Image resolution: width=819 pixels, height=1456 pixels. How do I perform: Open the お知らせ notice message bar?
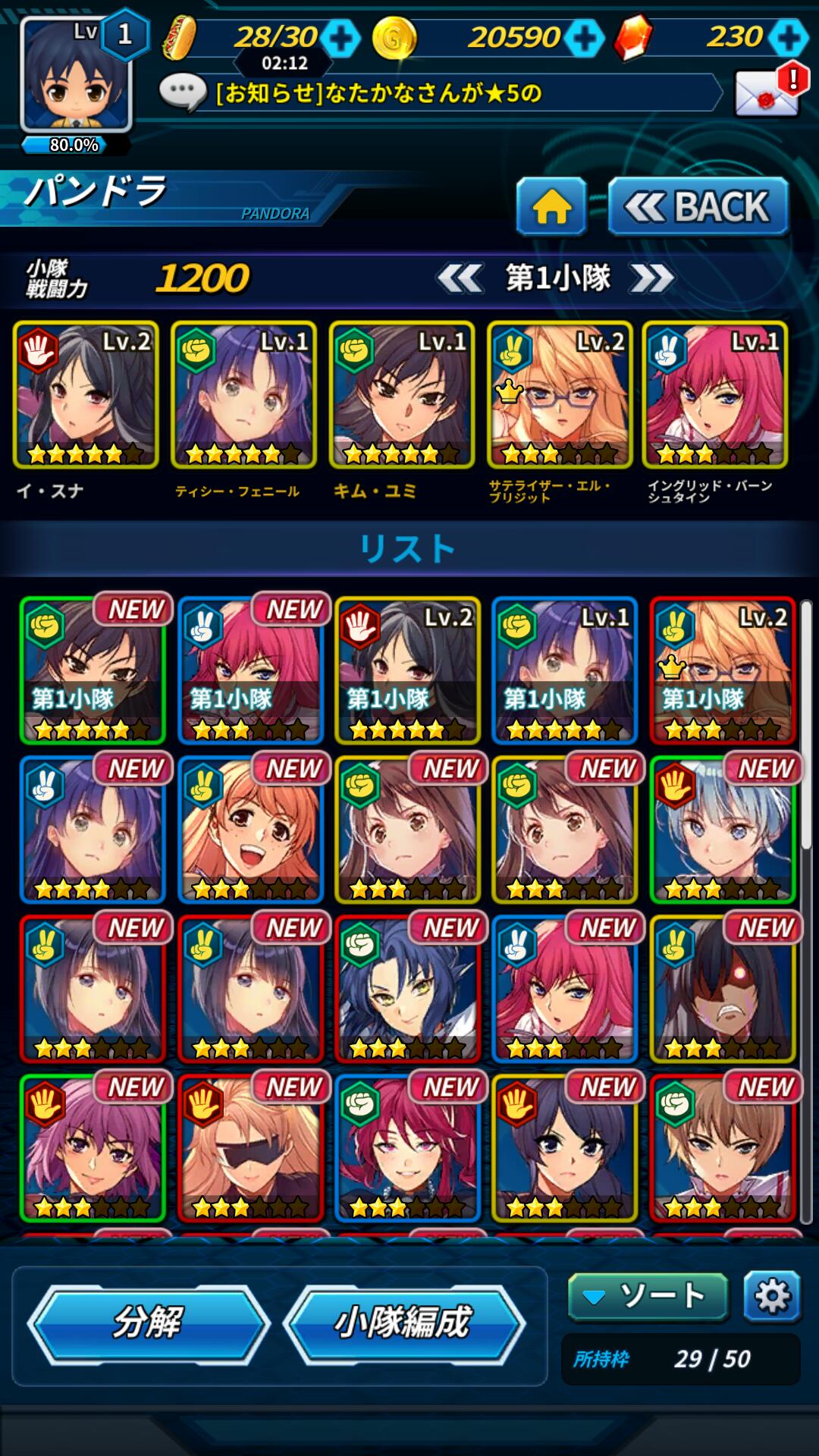pos(440,93)
